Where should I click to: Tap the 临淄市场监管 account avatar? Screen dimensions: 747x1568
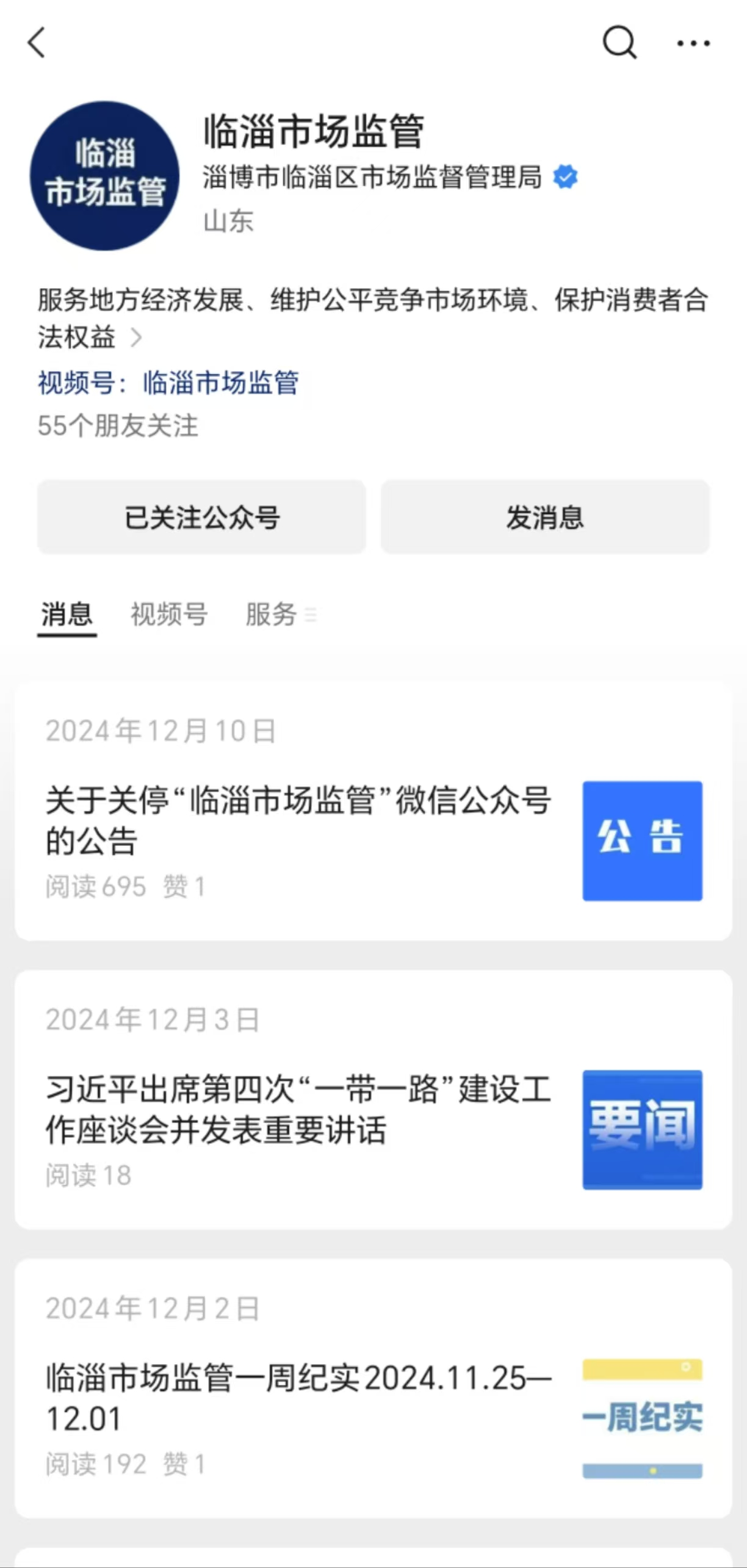[x=105, y=177]
